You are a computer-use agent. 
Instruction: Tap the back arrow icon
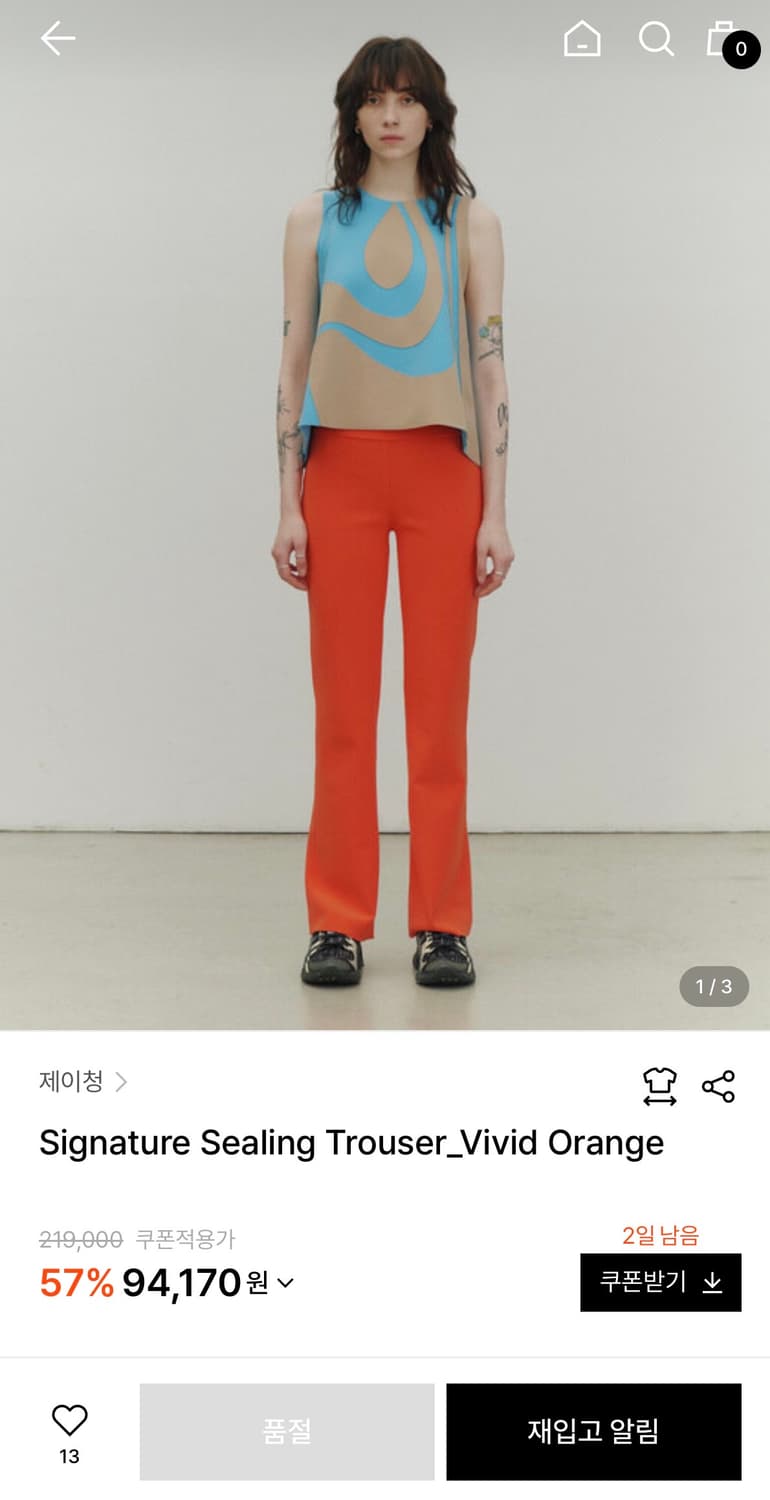click(x=57, y=38)
